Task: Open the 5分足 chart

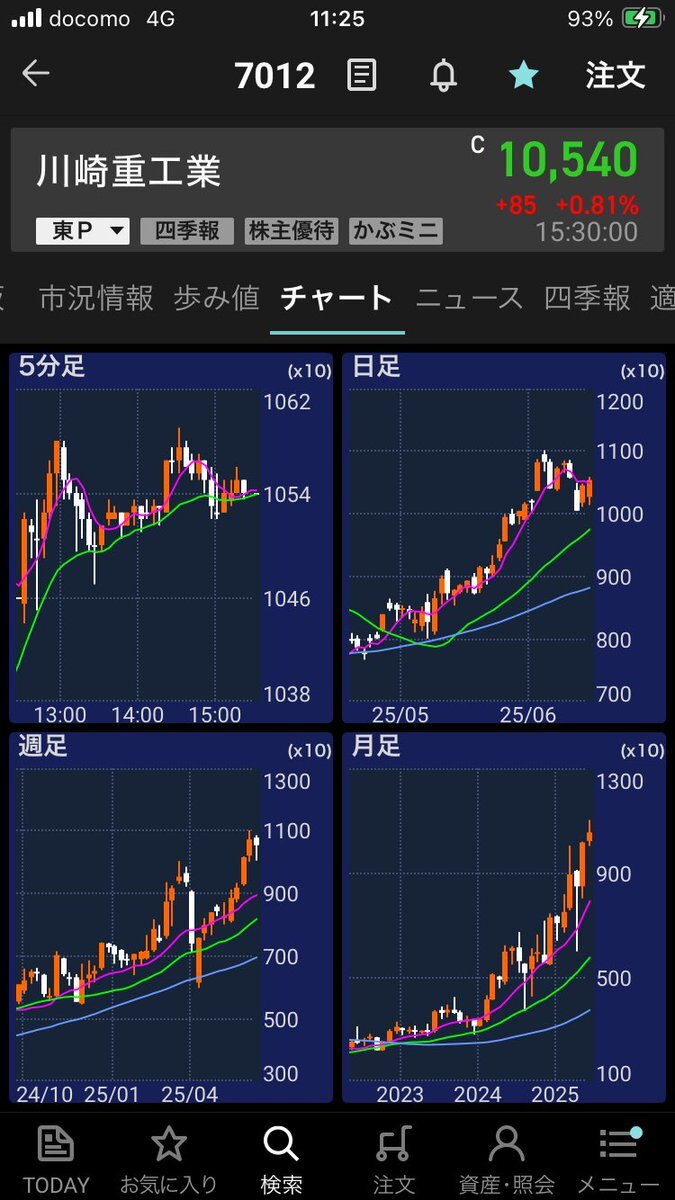Action: (171, 537)
